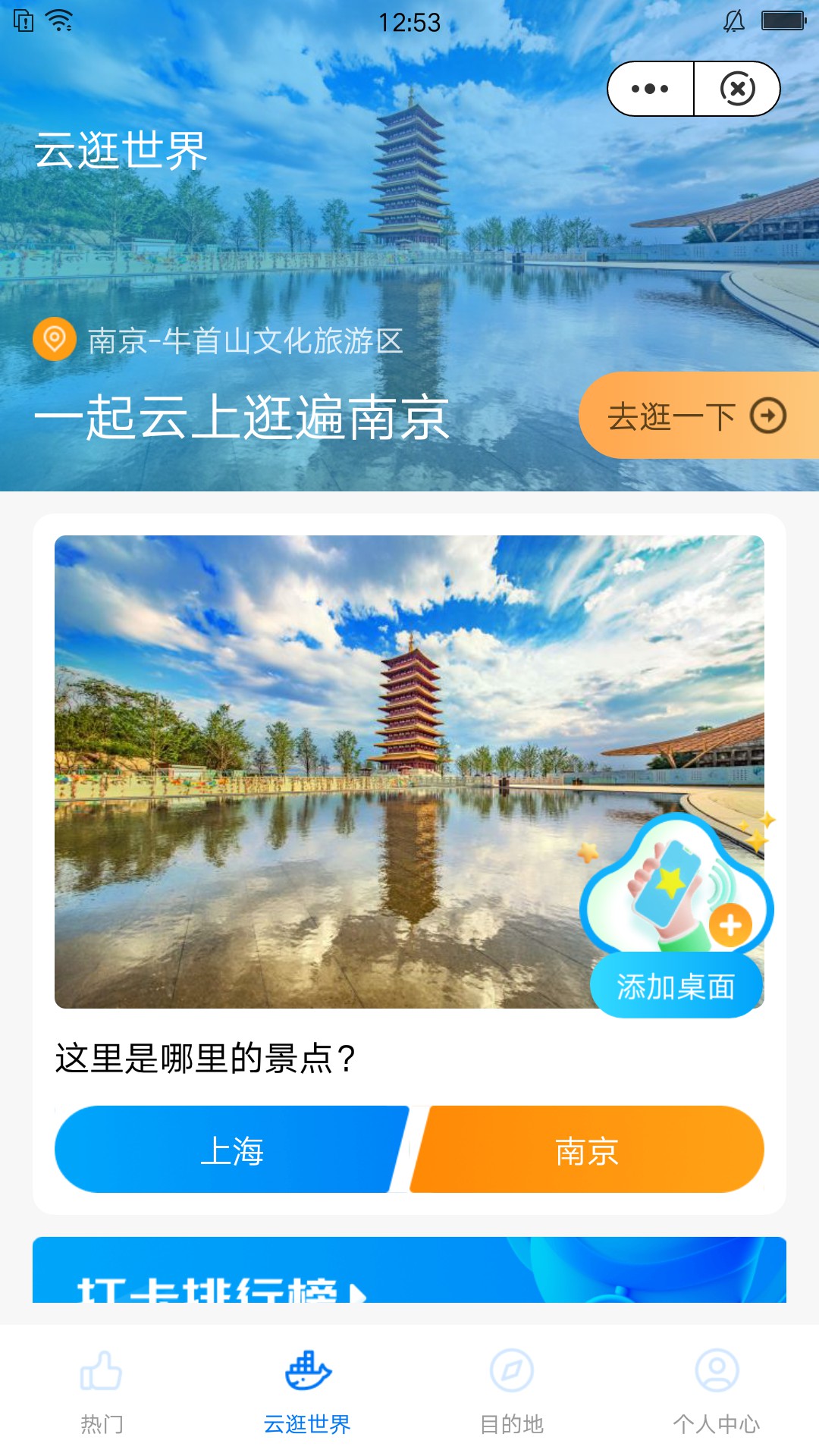Screen dimensions: 819x1456
Task: Tap the 去逛一下 button
Action: (x=698, y=416)
